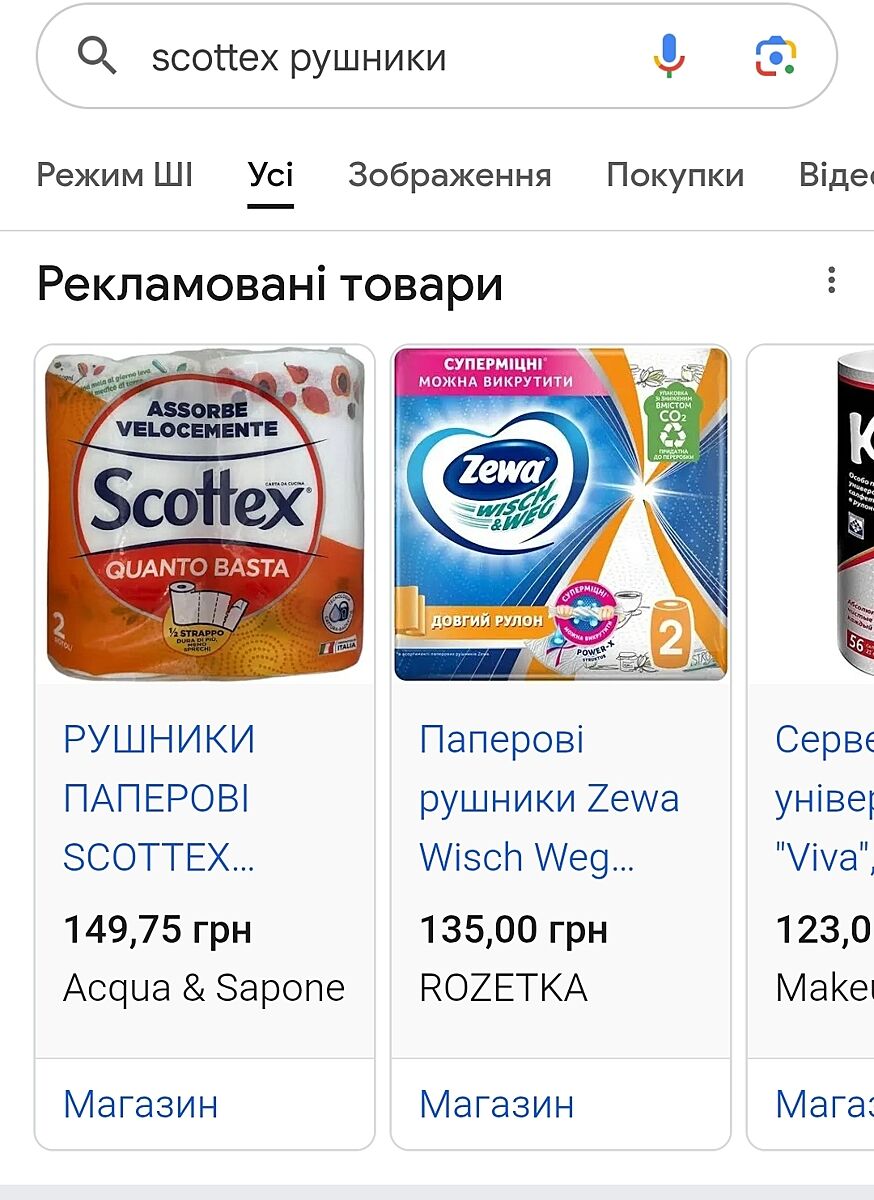Viewport: 874px width, 1200px height.
Task: Switch to the Зображення tab
Action: [x=449, y=175]
